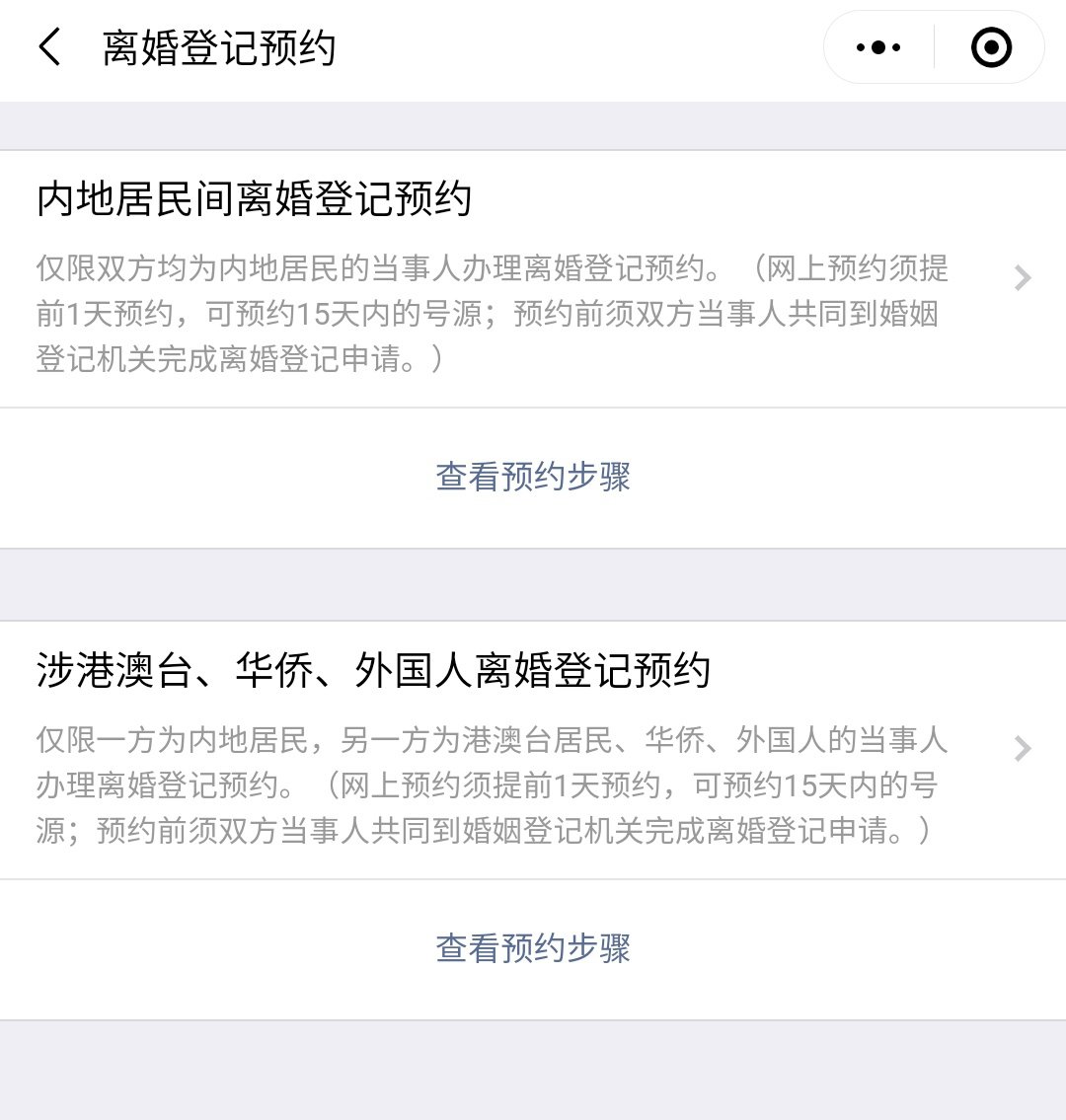Select 涉港澳台、华侨、外国人离婚登记预约
The image size is (1066, 1120).
click(x=533, y=750)
